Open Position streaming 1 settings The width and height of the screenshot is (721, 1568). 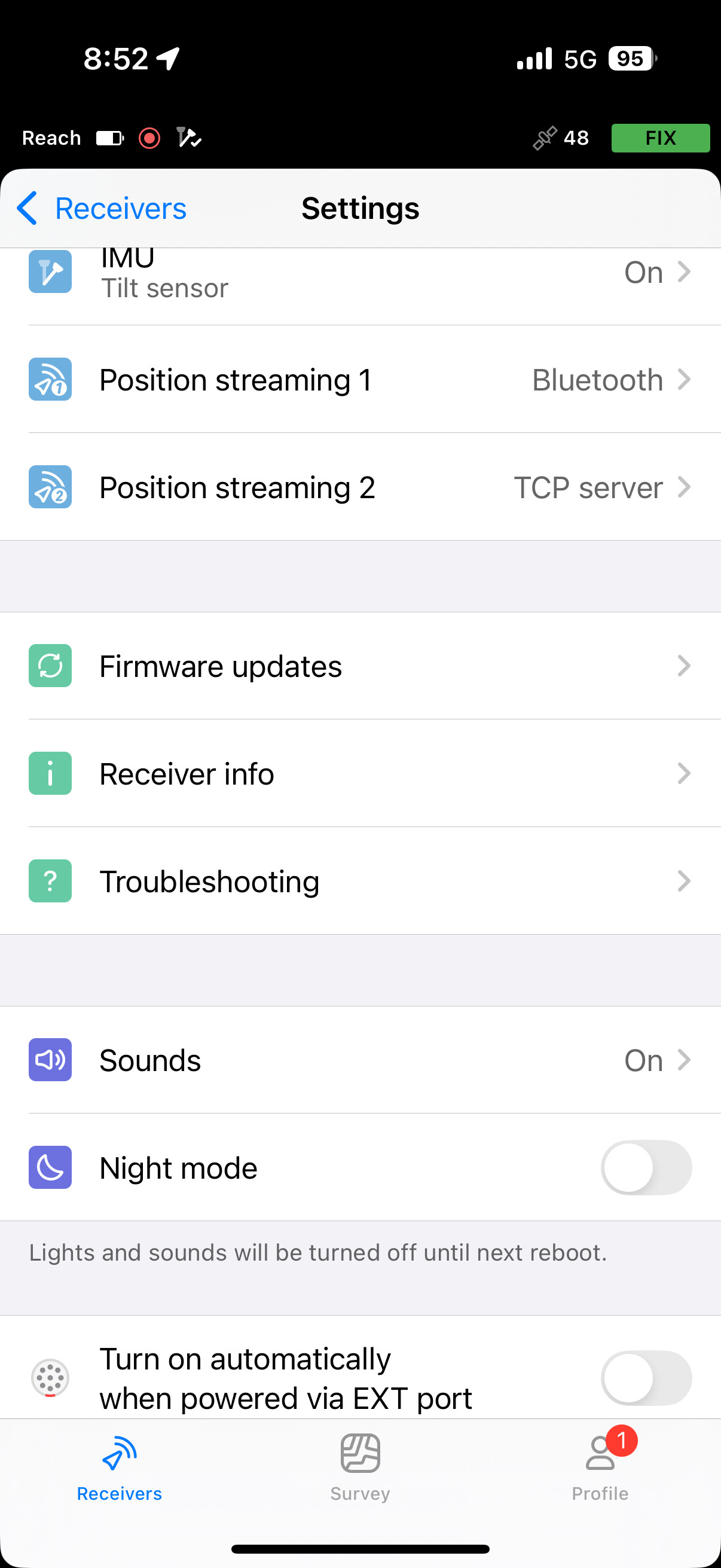click(360, 379)
